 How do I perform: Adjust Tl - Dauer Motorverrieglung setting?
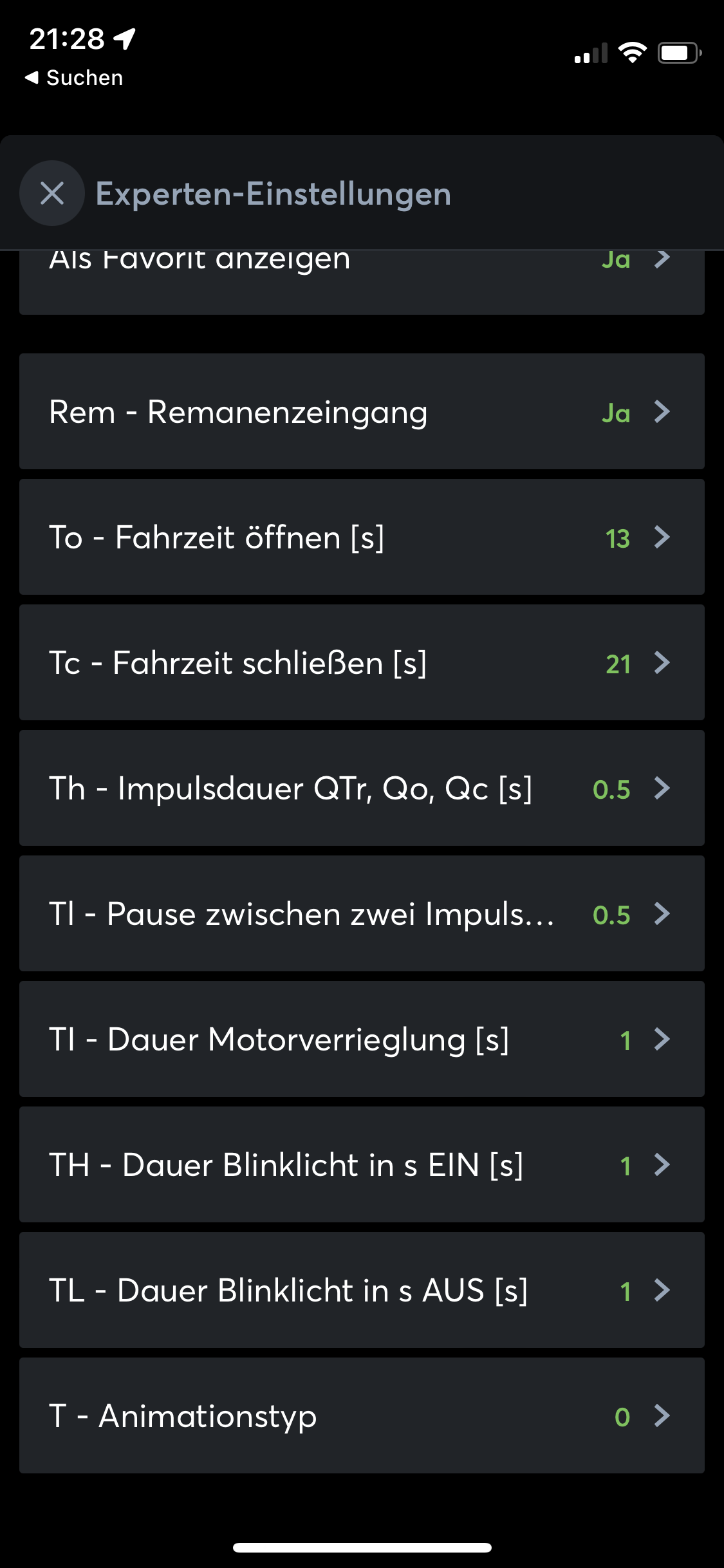pyautogui.click(x=362, y=1040)
